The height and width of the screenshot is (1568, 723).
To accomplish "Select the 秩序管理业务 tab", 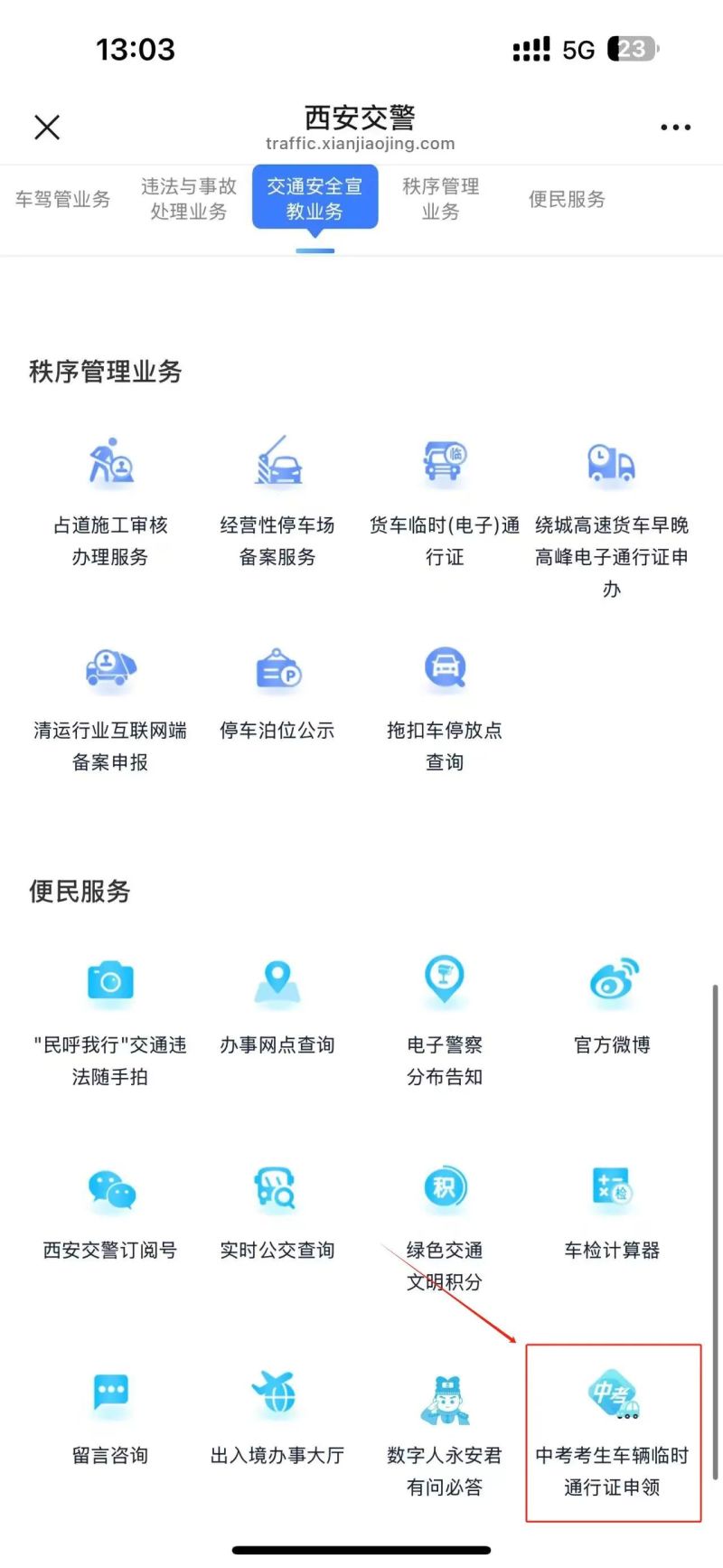I will pyautogui.click(x=441, y=199).
